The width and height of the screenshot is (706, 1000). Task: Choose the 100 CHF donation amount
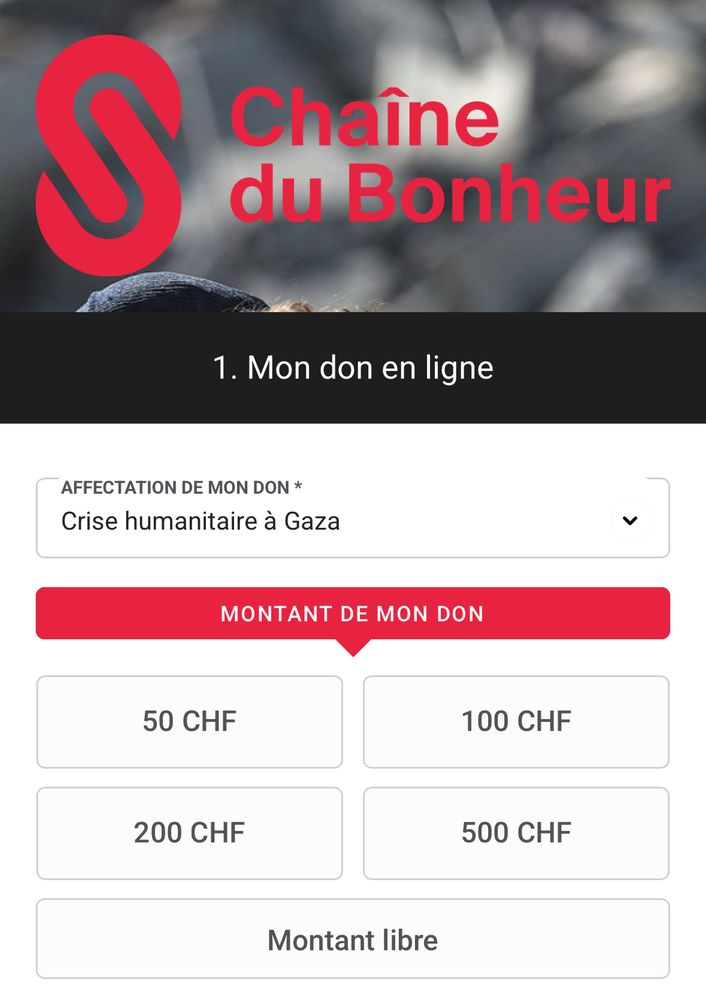[516, 722]
